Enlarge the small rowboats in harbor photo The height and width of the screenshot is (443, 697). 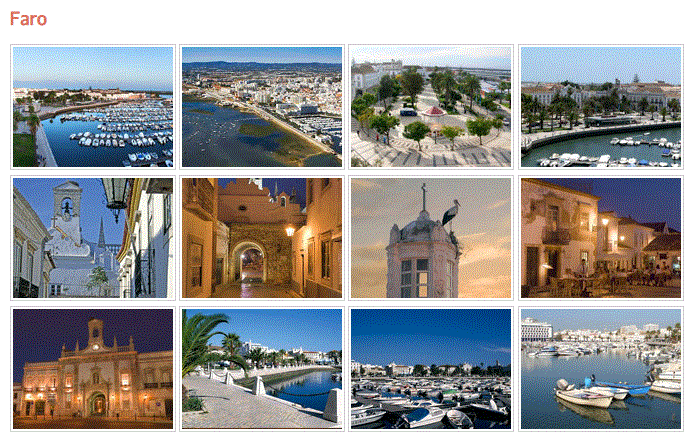tap(600, 369)
